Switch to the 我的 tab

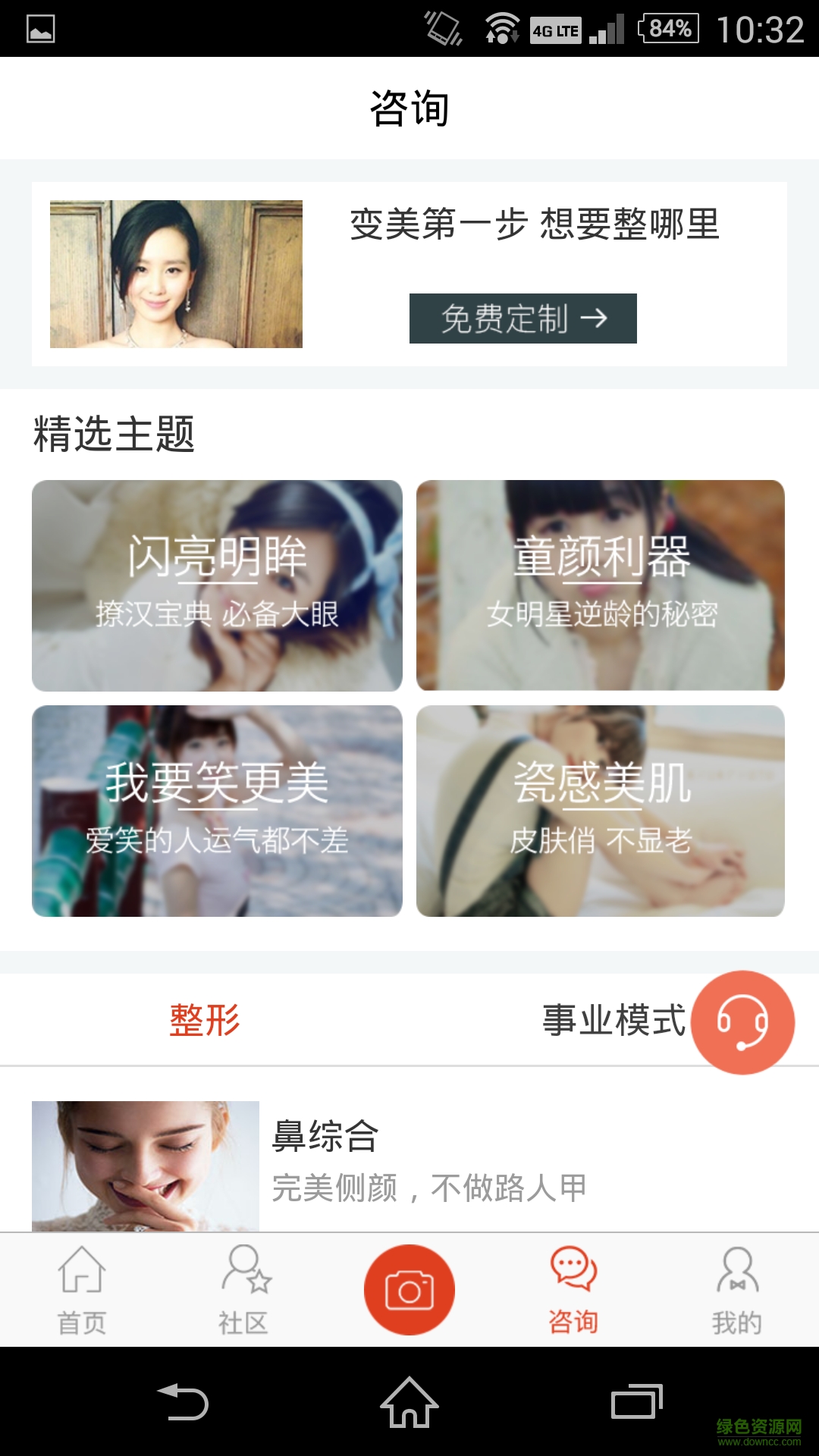[x=736, y=1290]
